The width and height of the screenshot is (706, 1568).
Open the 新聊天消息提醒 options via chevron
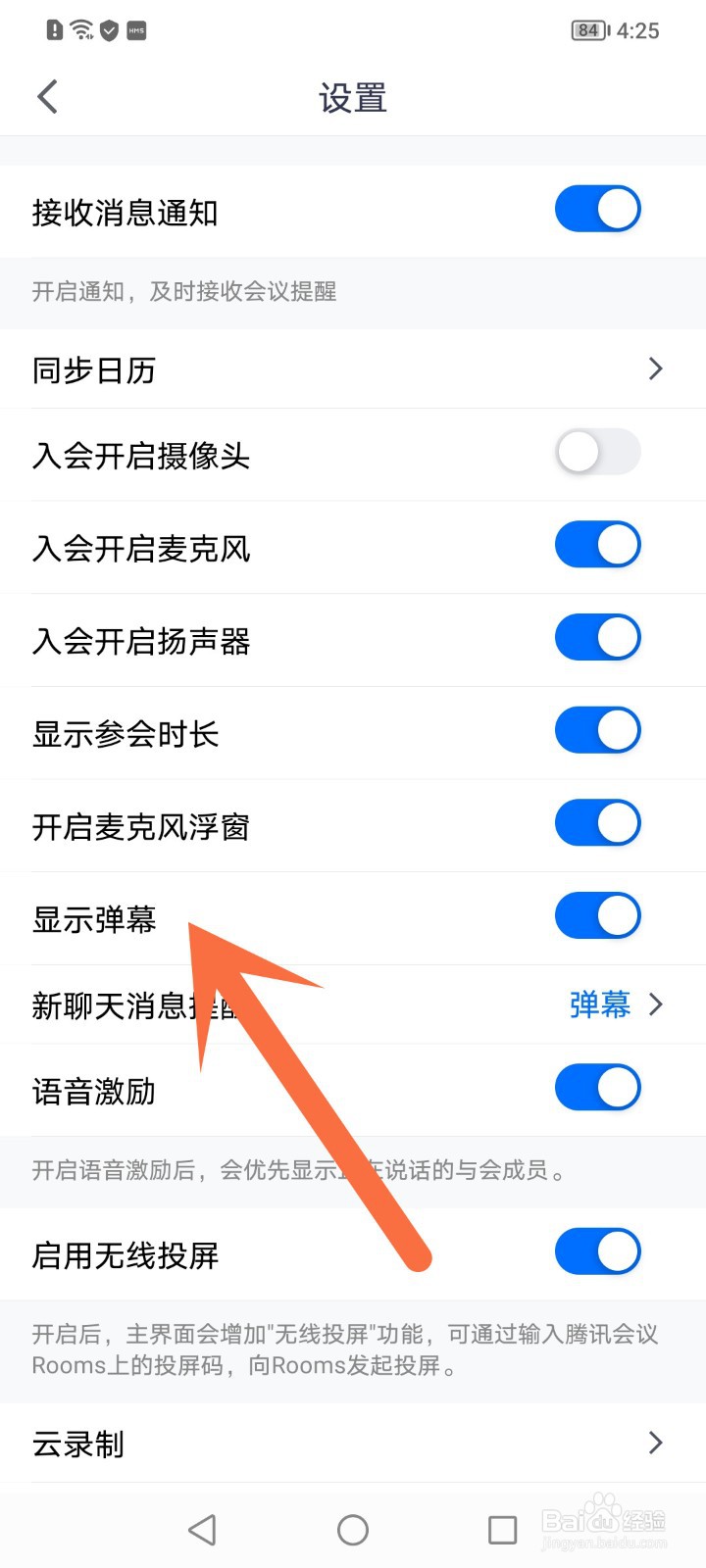(655, 1004)
